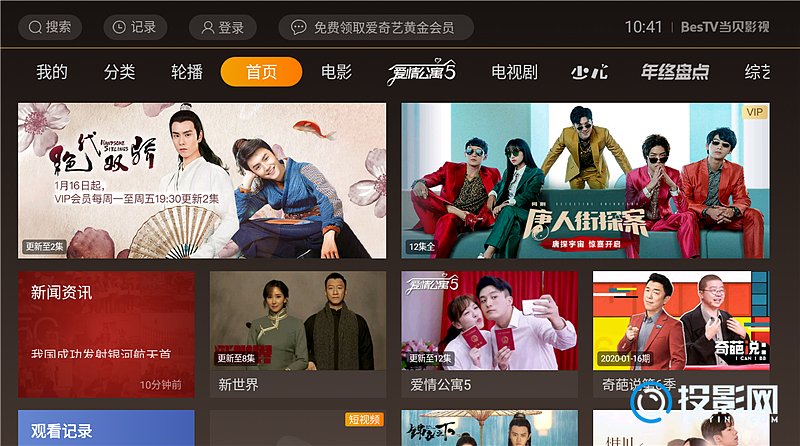Viewport: 800px width, 446px height.
Task: Switch to the 电影 tab
Action: point(336,72)
